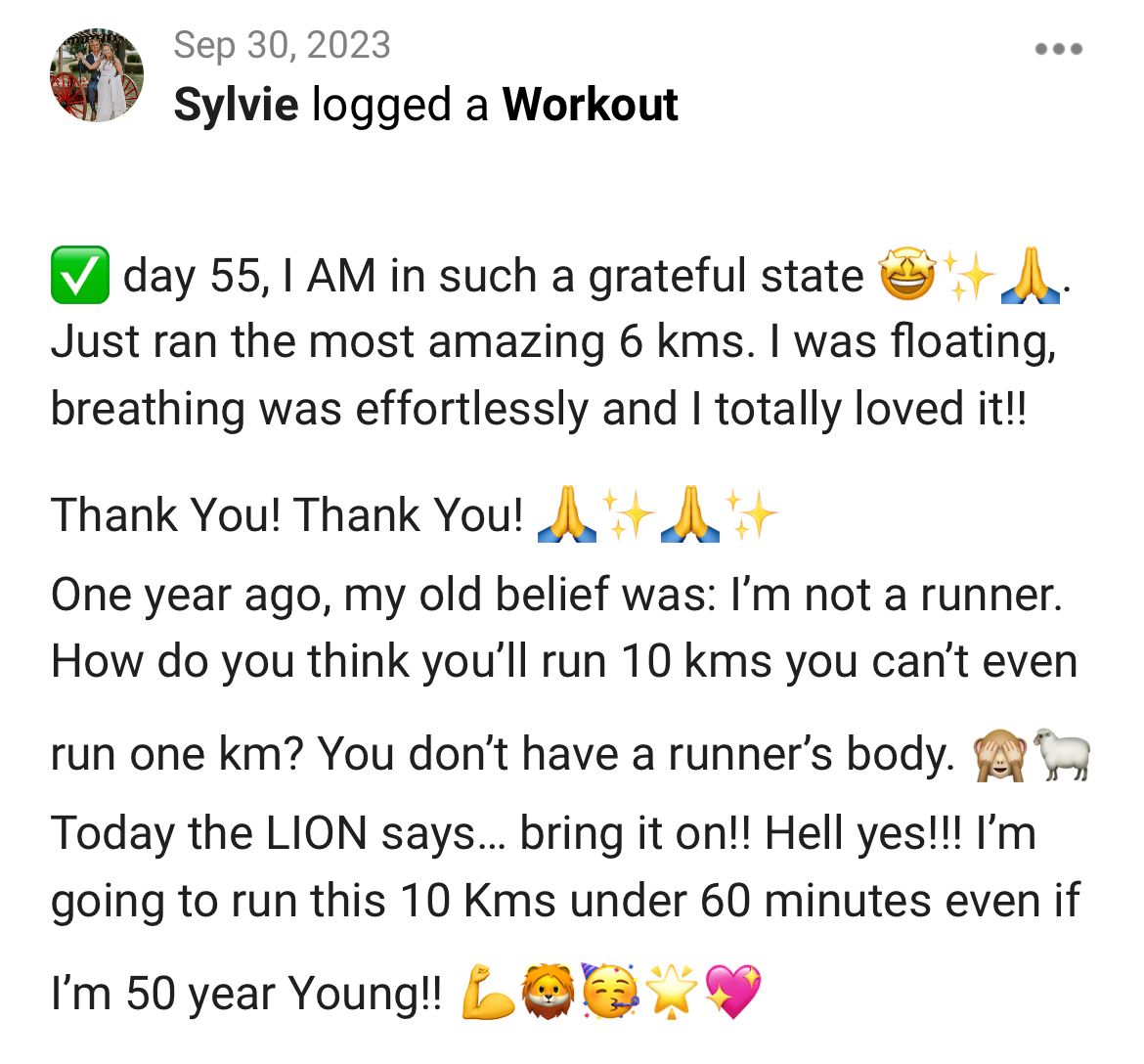The width and height of the screenshot is (1144, 1064).
Task: Open Sylvie's profile picture
Action: point(96,75)
